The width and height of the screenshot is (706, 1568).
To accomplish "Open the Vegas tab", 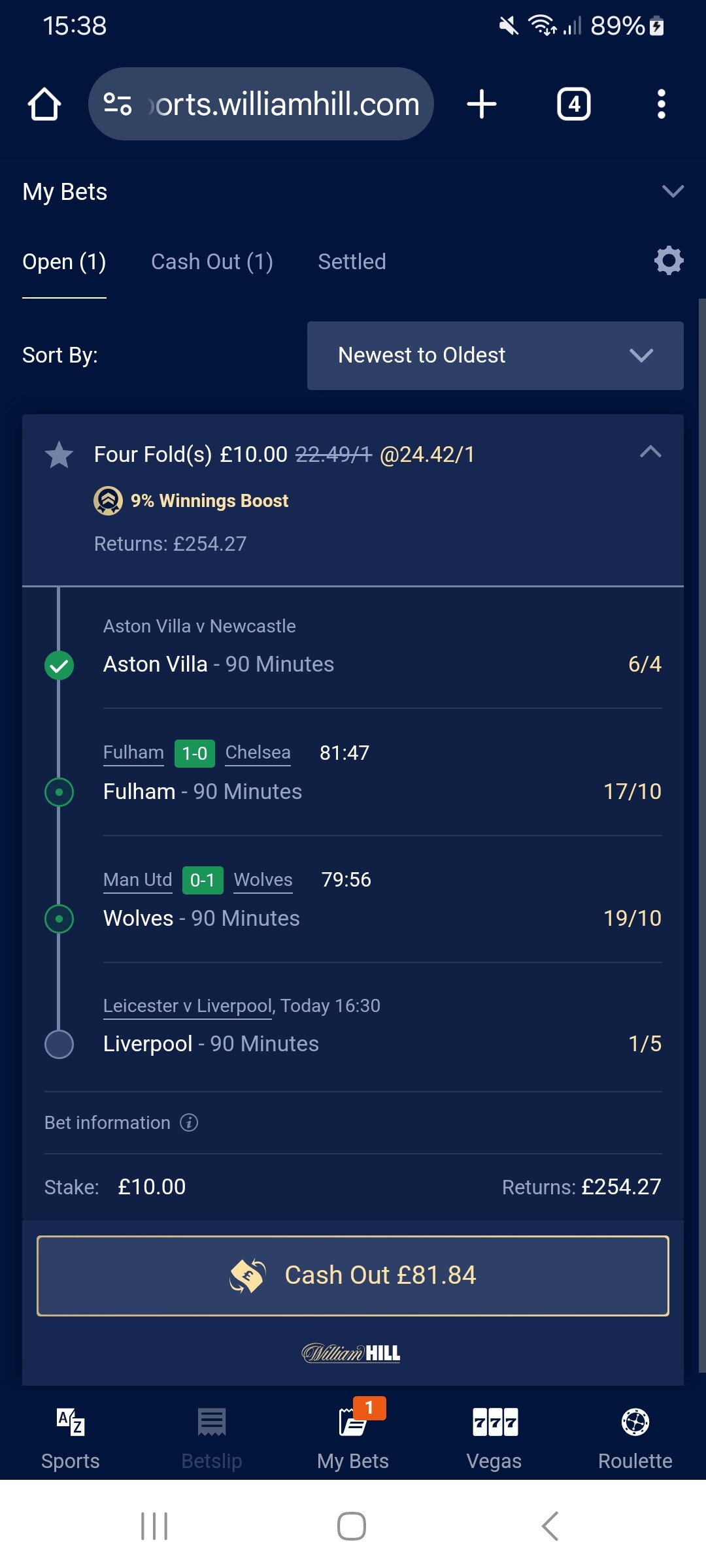I will click(x=494, y=1439).
